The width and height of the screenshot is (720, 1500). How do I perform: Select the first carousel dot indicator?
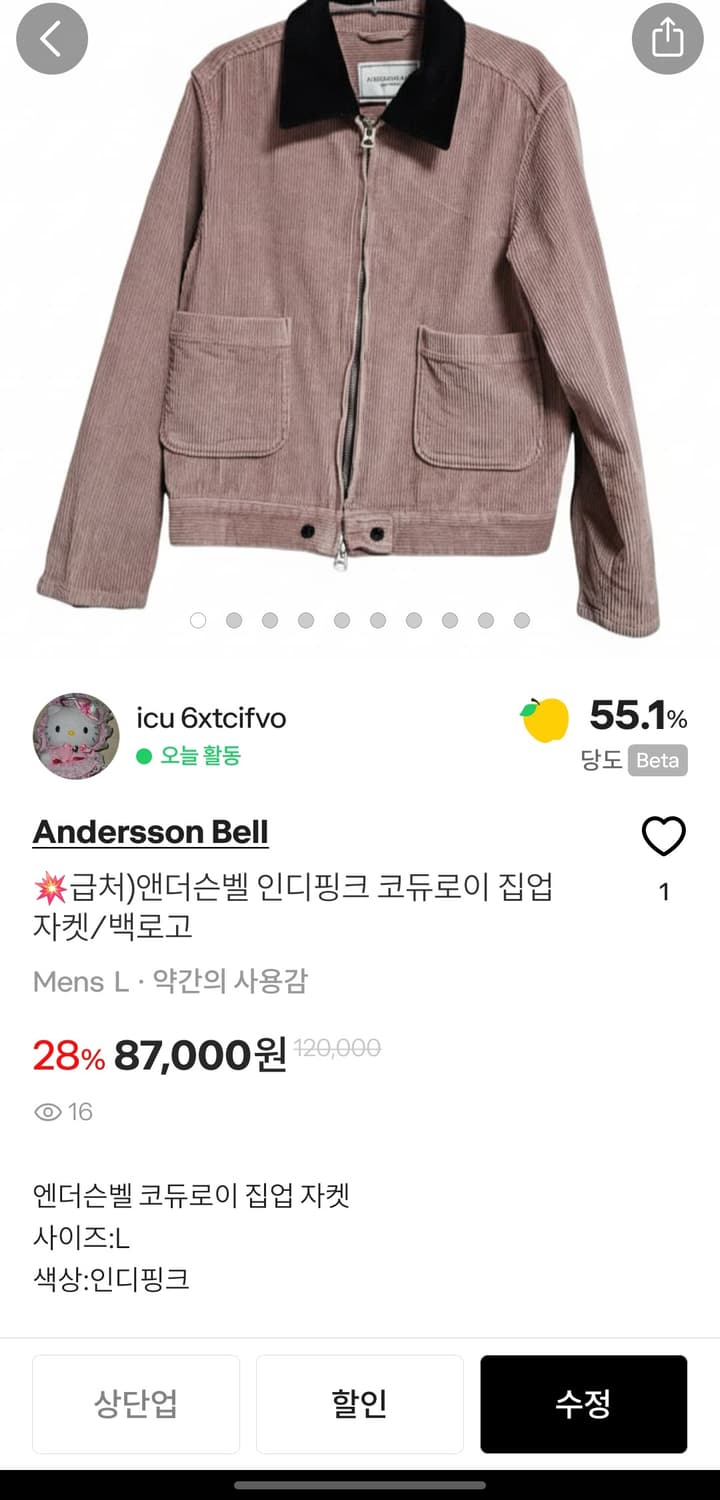point(199,620)
